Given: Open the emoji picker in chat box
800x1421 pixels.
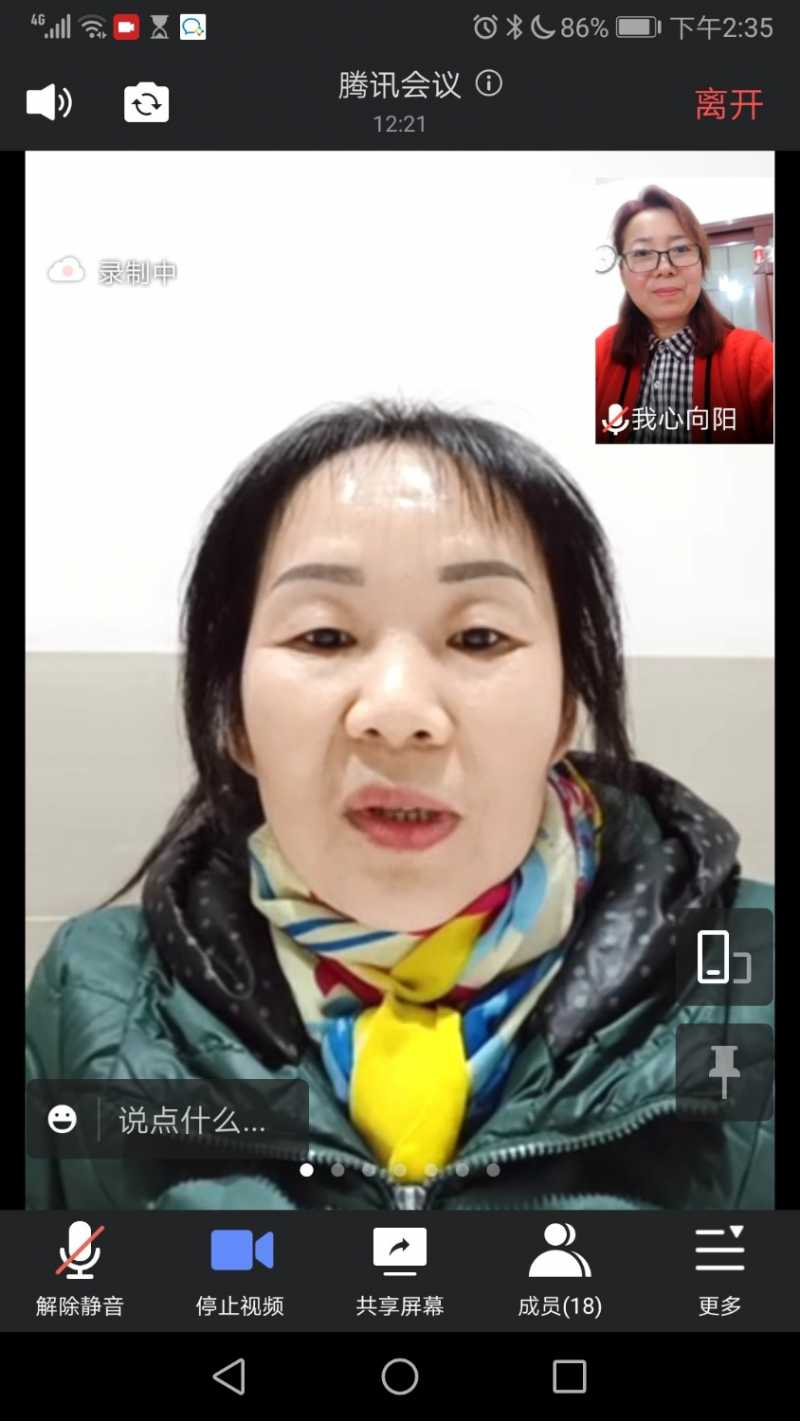Looking at the screenshot, I should click(x=62, y=1119).
